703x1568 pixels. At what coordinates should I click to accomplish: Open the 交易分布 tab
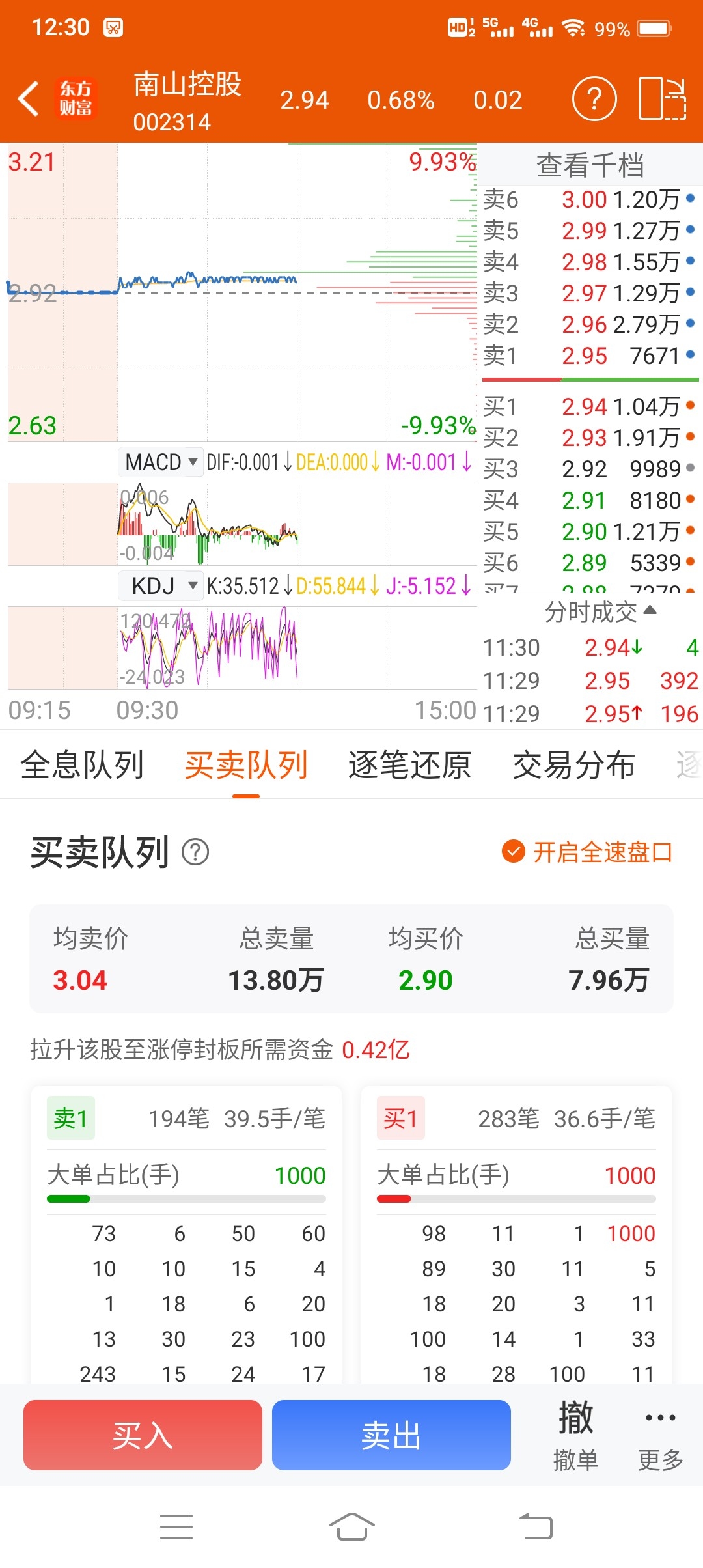coord(573,765)
